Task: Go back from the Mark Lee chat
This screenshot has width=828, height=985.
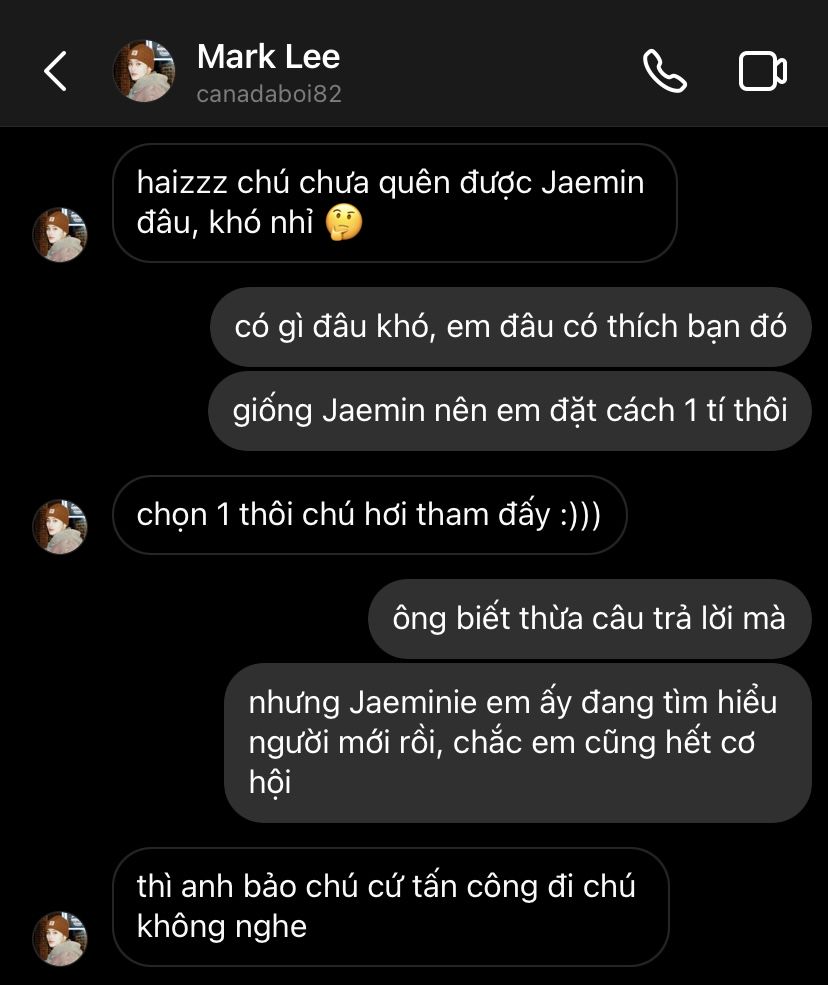Action: (x=55, y=71)
